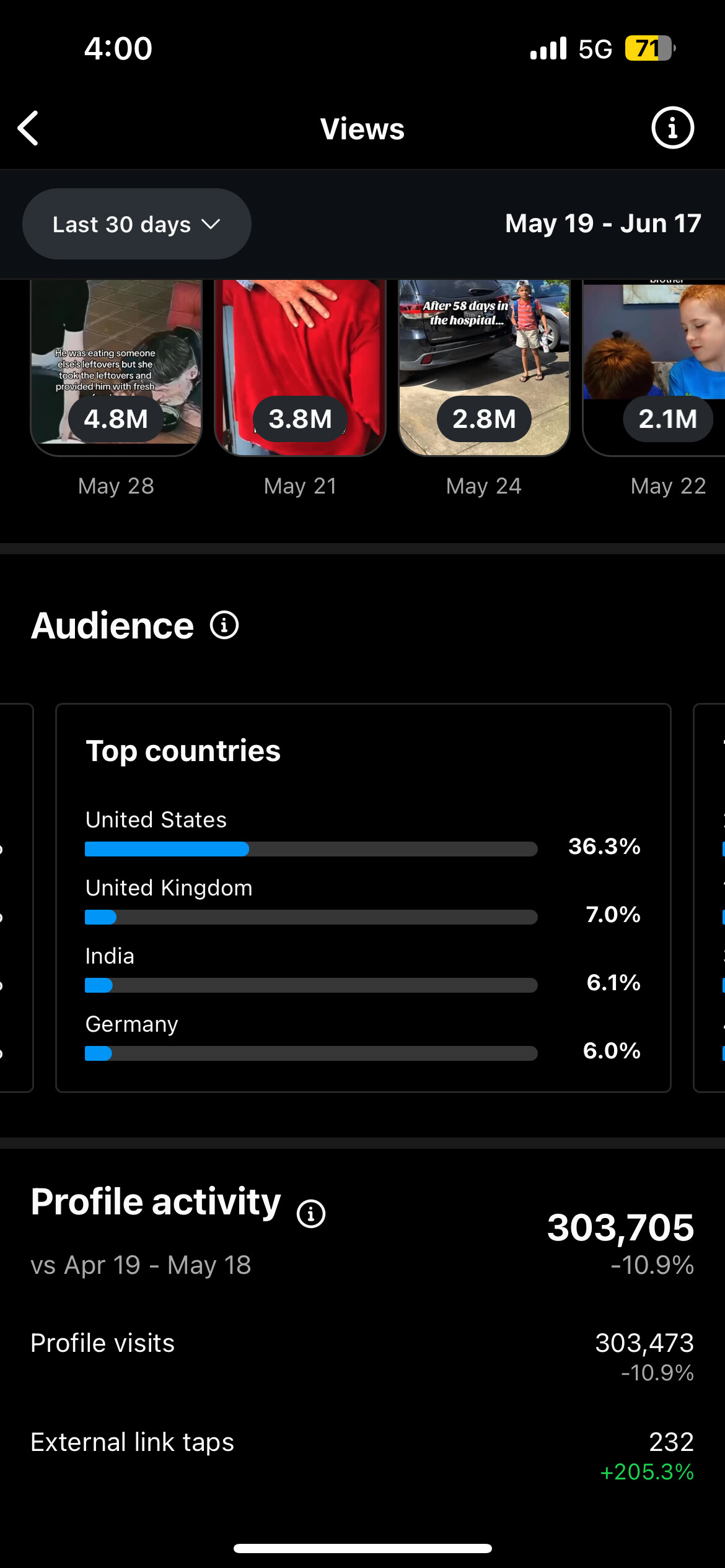Viewport: 725px width, 1568px height.
Task: Expand the Last 30 days dropdown
Action: 137,224
